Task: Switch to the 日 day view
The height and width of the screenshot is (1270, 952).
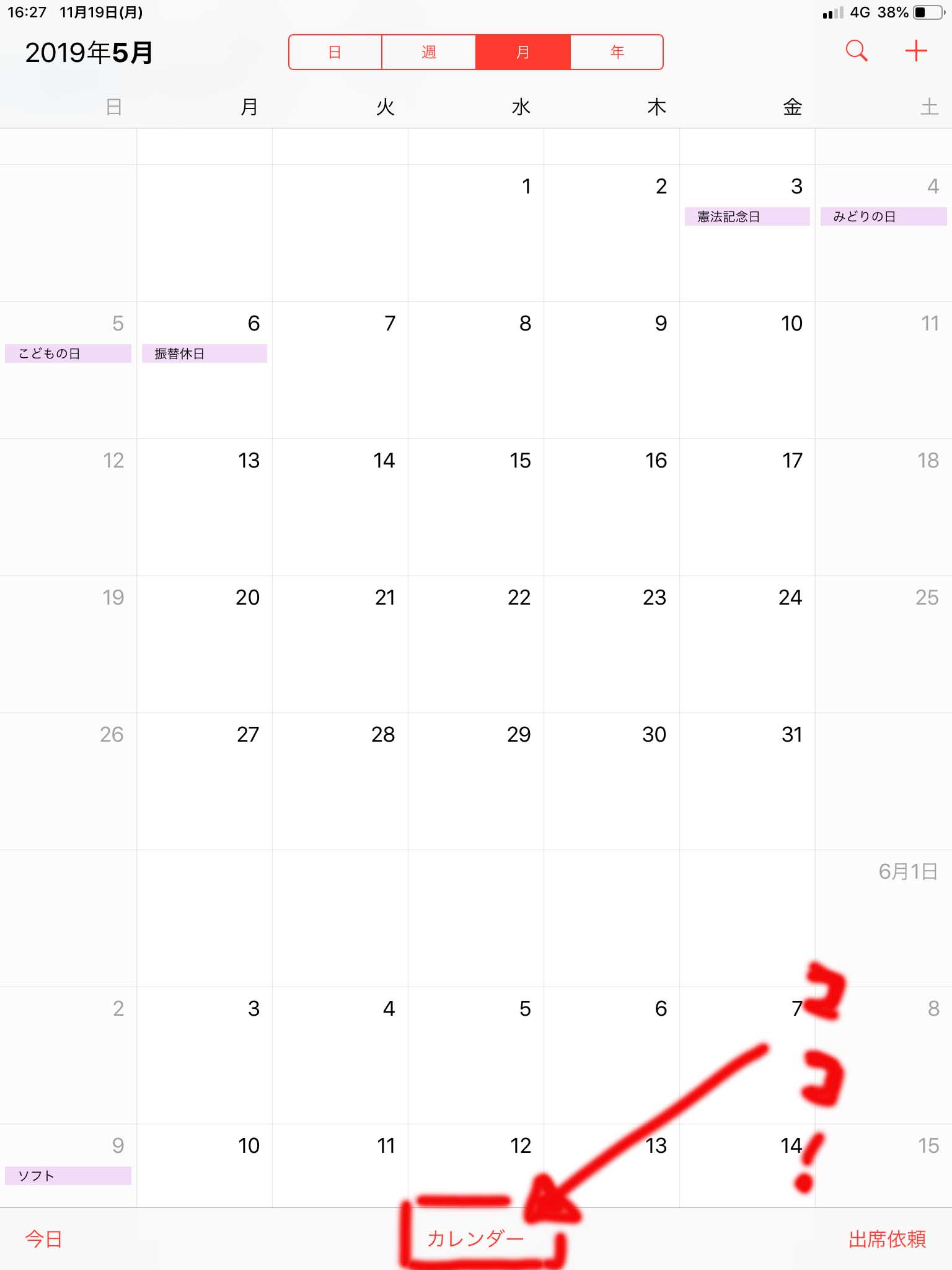Action: pos(335,52)
